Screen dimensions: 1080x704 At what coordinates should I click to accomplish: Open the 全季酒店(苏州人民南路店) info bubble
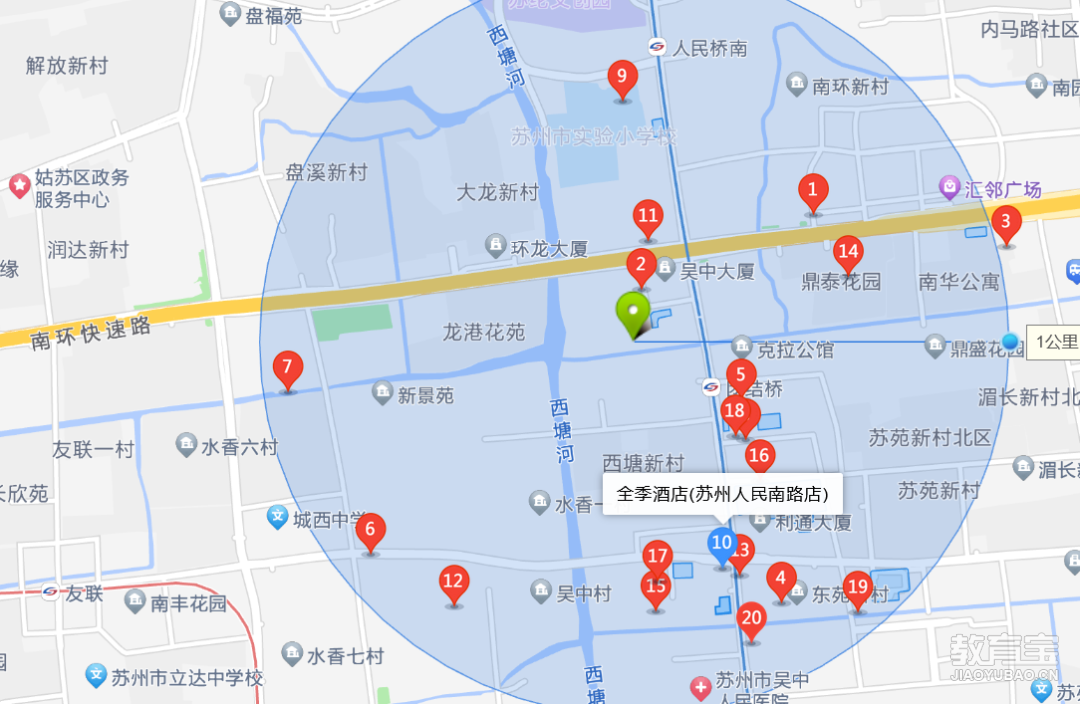click(722, 494)
